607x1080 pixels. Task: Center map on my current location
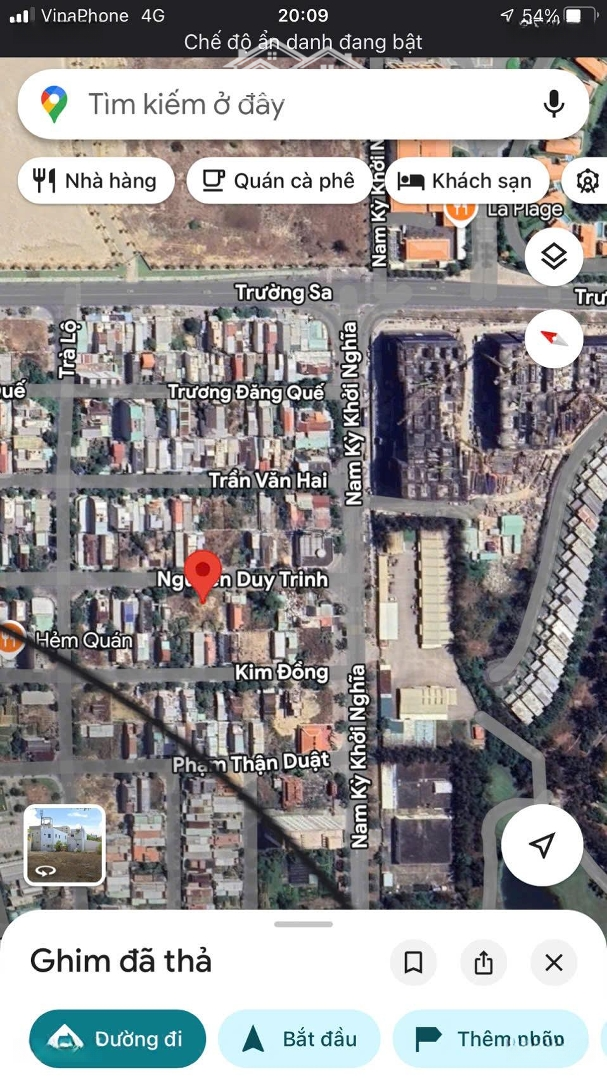[x=541, y=846]
